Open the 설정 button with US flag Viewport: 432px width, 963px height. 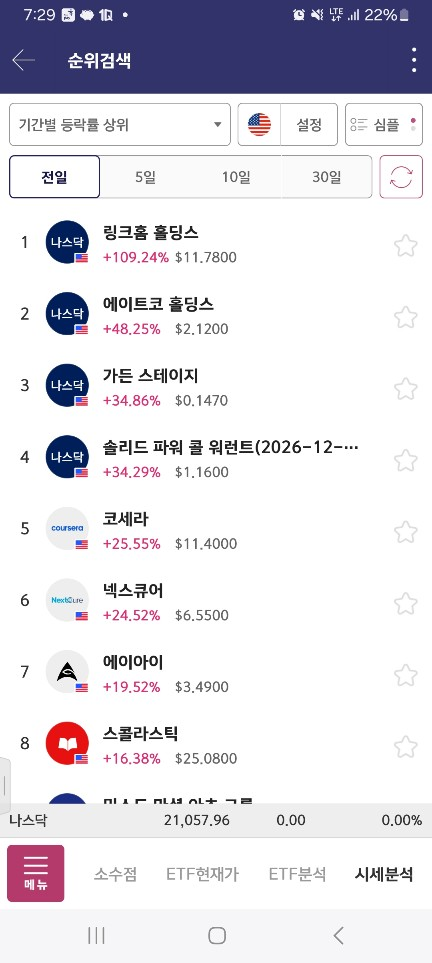coord(288,125)
